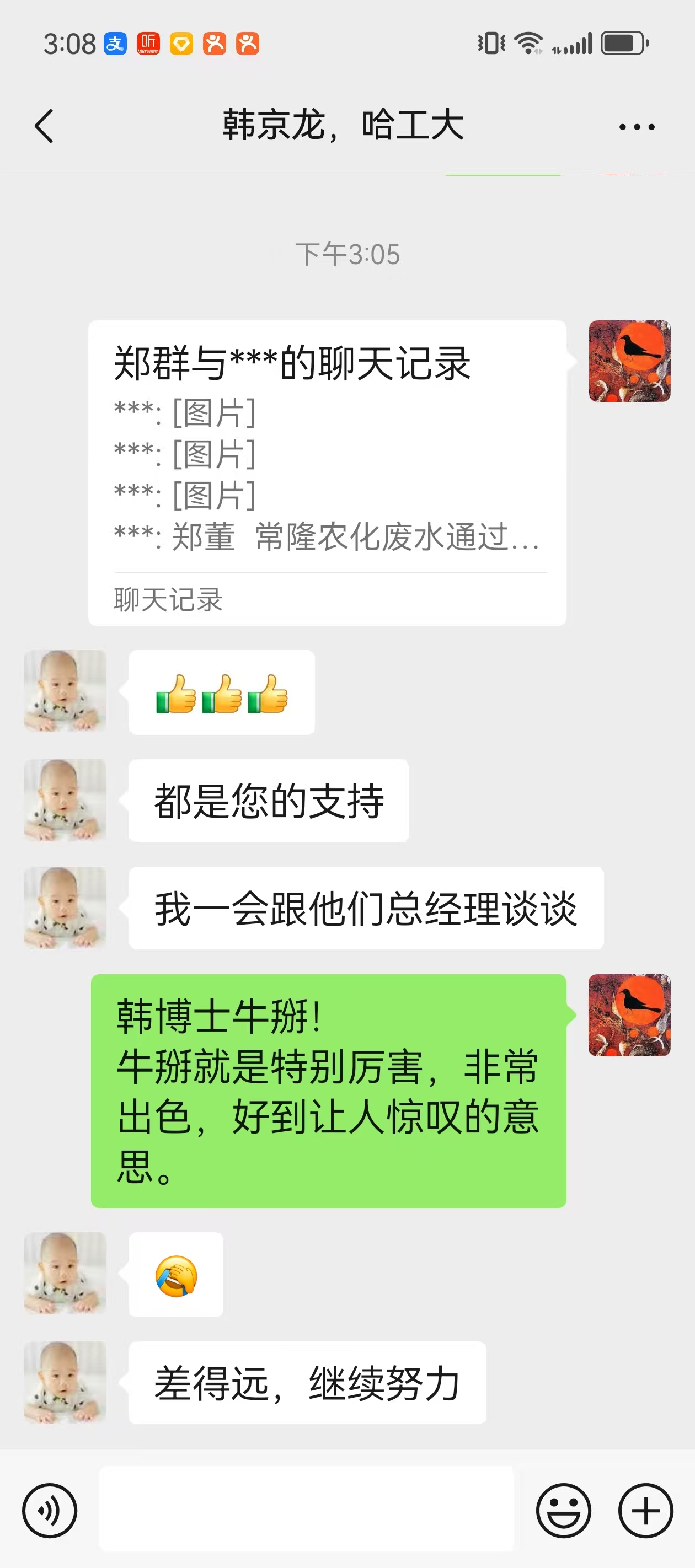
Task: Go back from the chat
Action: point(44,127)
